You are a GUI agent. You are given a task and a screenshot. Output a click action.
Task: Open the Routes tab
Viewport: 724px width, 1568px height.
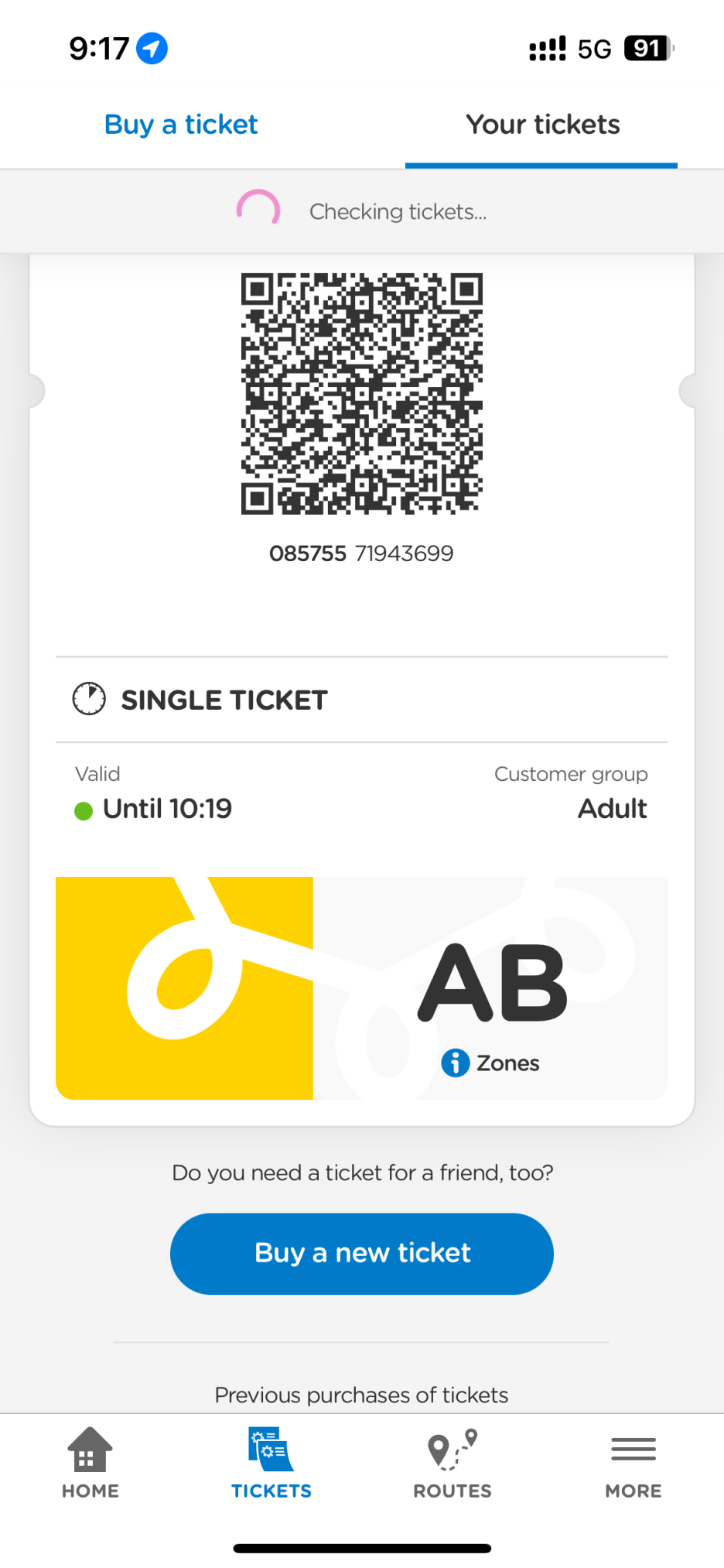[x=452, y=1463]
